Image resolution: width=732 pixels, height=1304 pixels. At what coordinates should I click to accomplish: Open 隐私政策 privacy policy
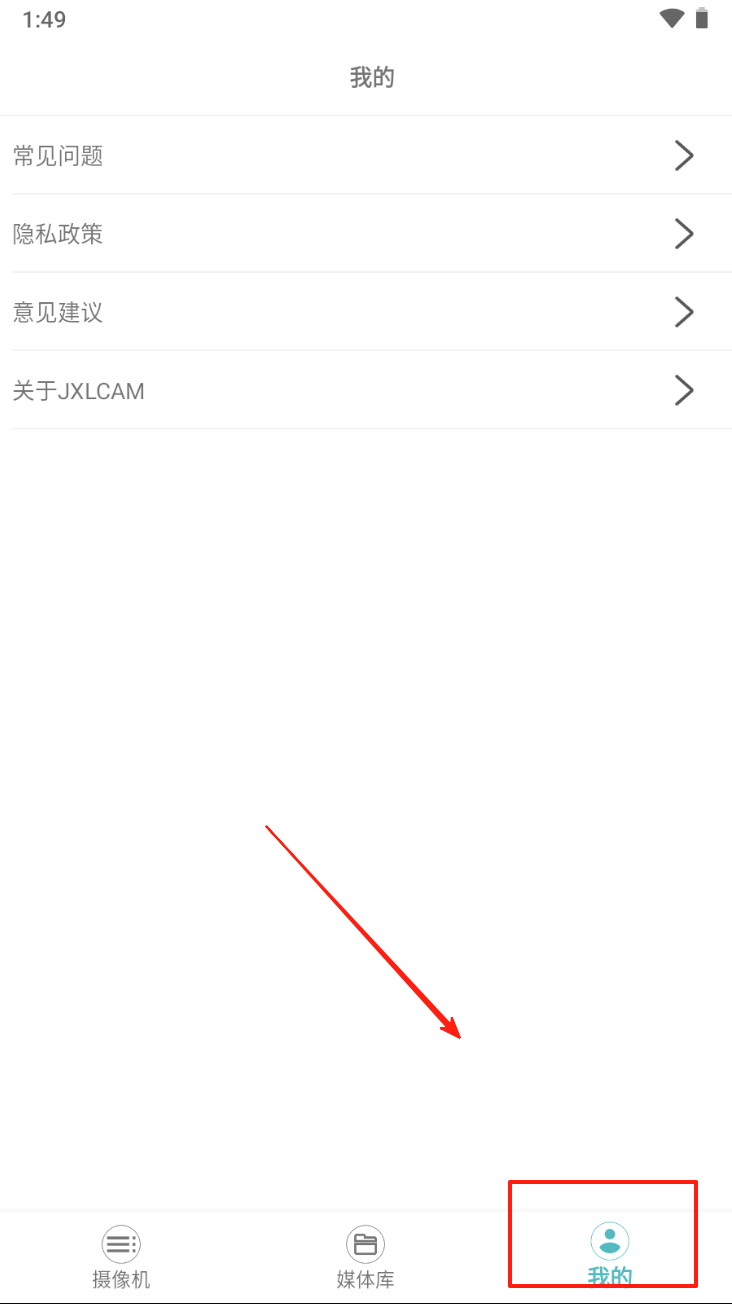(366, 234)
